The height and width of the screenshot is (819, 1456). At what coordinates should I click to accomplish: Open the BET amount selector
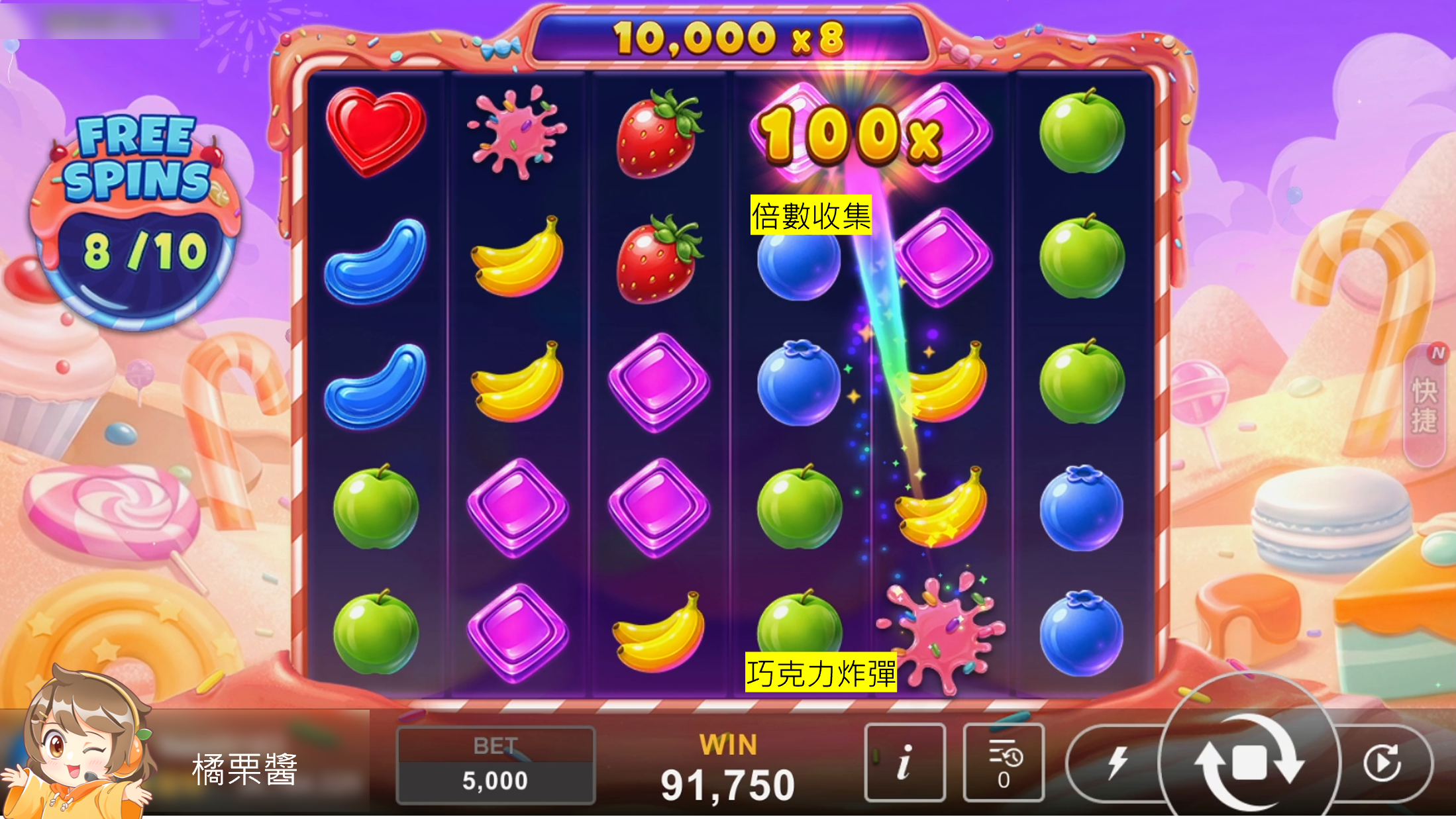(495, 766)
